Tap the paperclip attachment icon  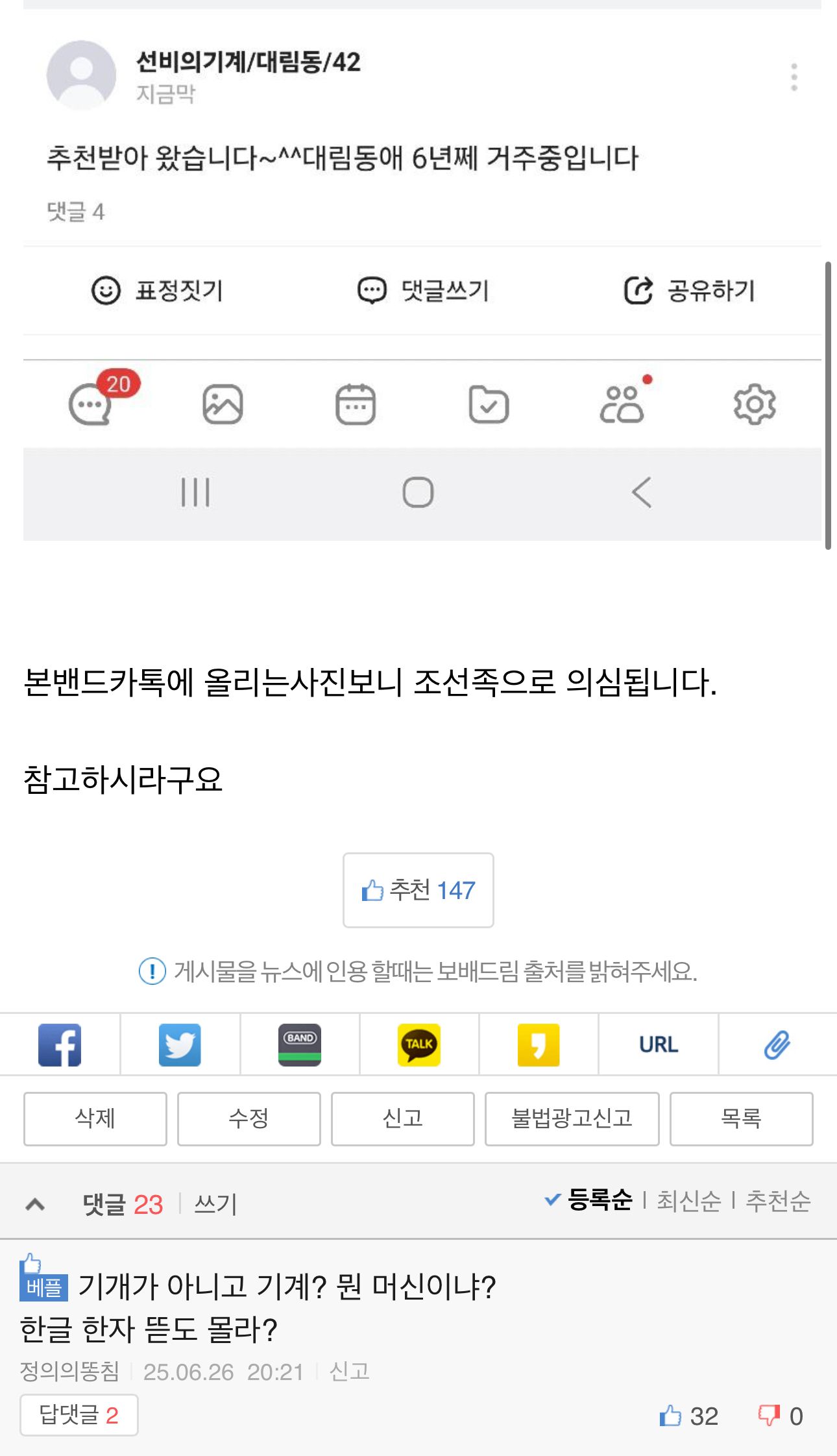(777, 1044)
